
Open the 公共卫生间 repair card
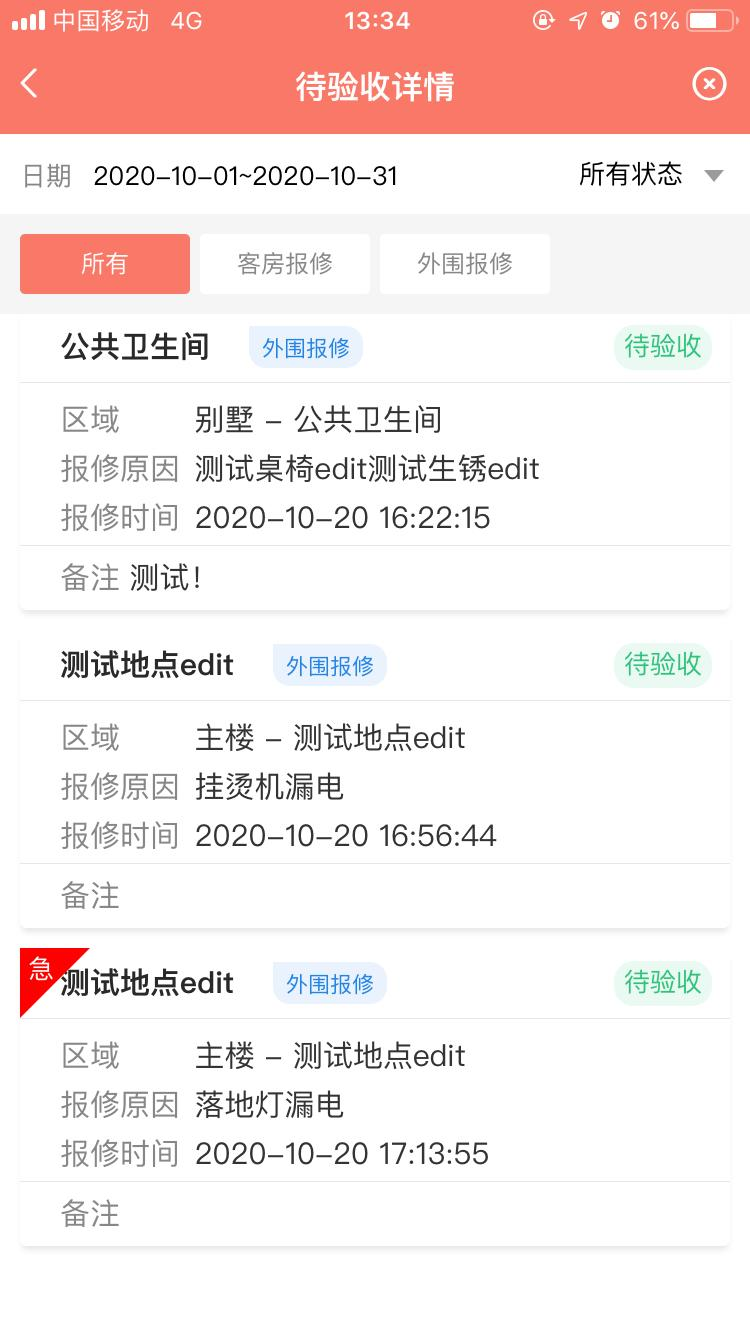click(x=375, y=463)
